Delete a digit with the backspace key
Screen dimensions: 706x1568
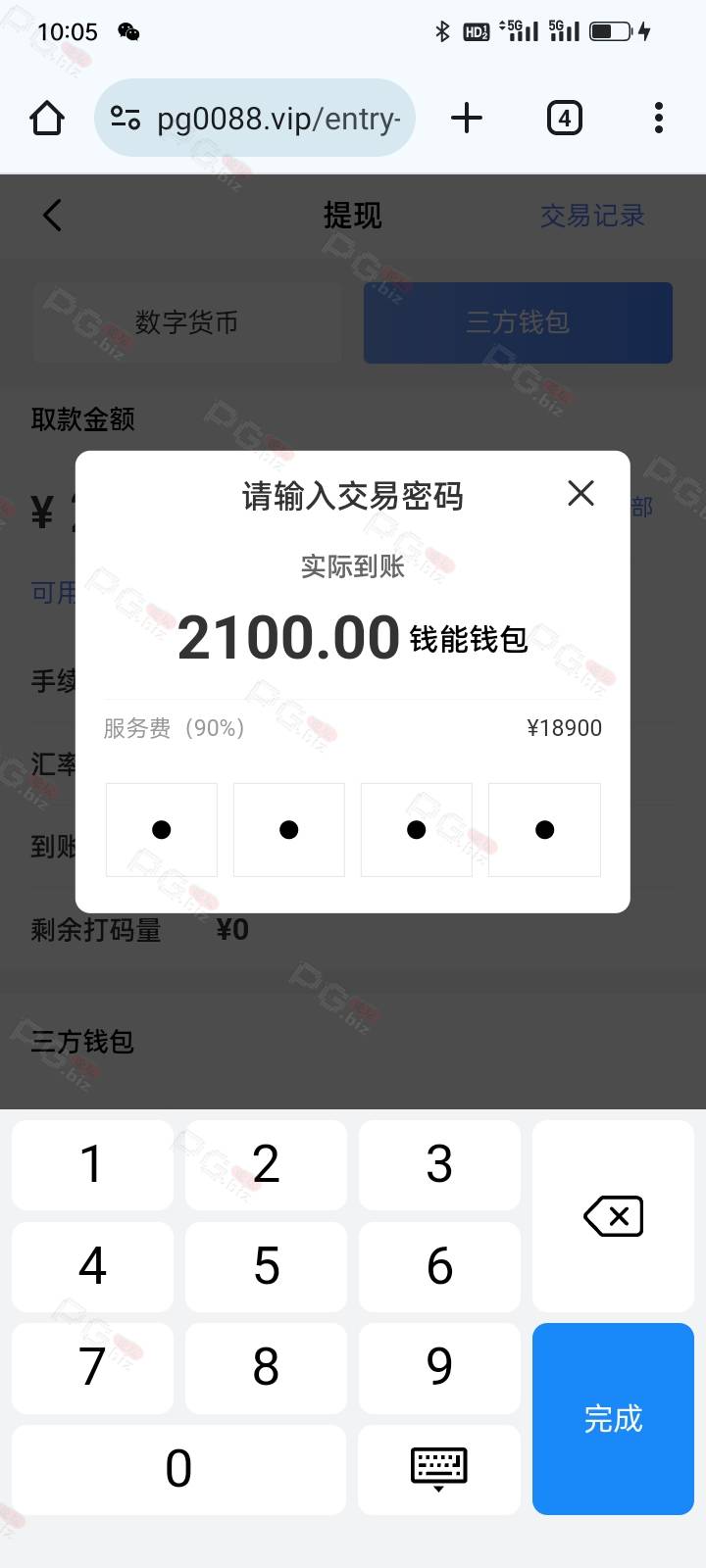point(613,1216)
